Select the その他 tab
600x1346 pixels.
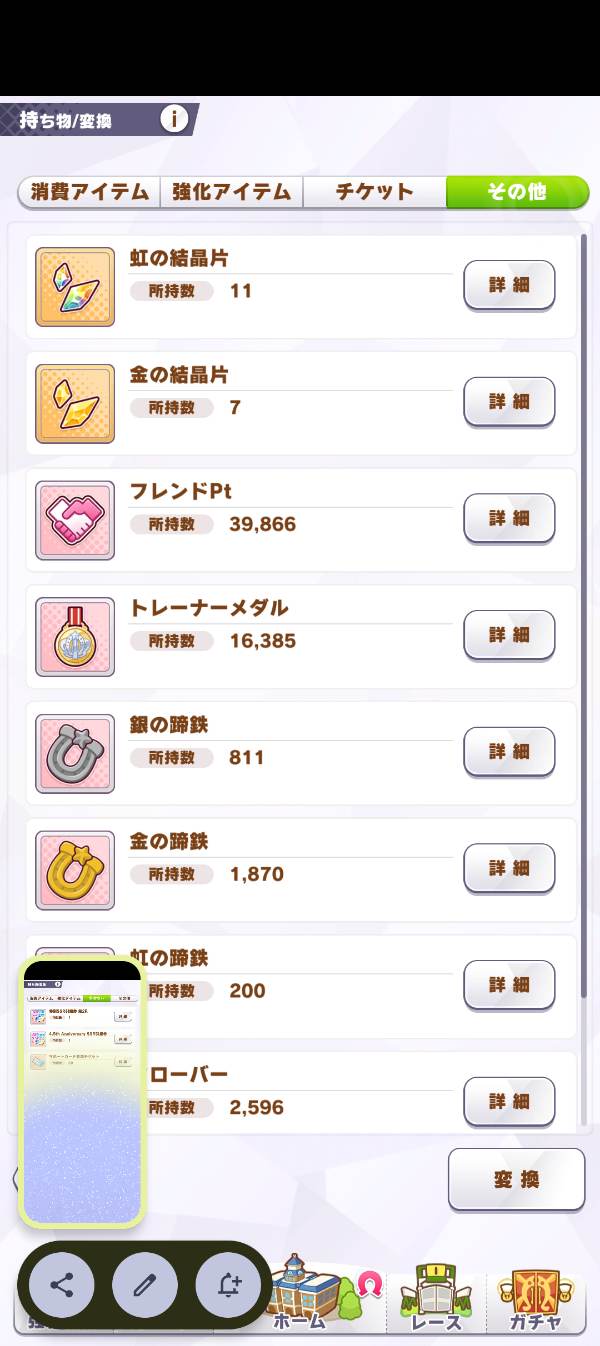coord(516,192)
